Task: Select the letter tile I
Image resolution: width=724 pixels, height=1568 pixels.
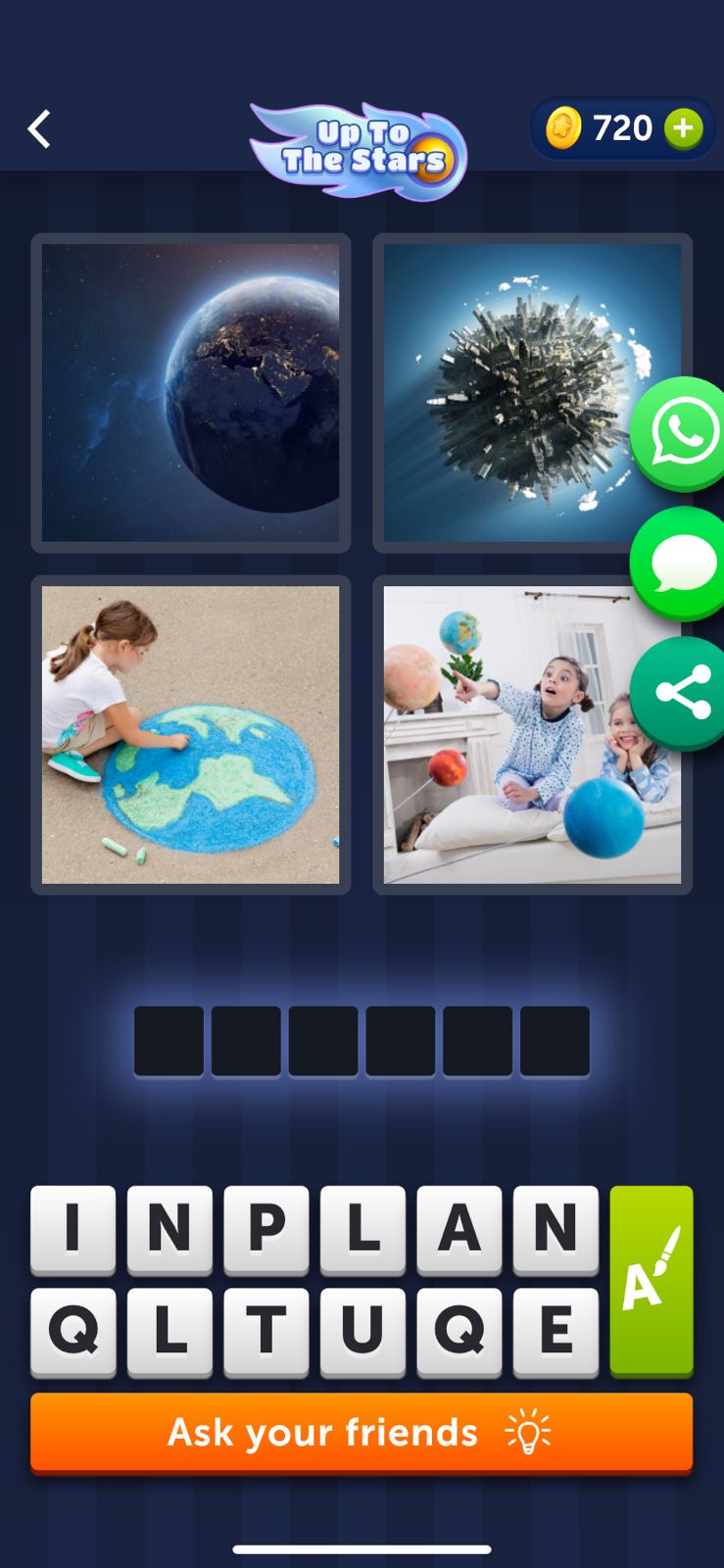Action: pos(72,1229)
